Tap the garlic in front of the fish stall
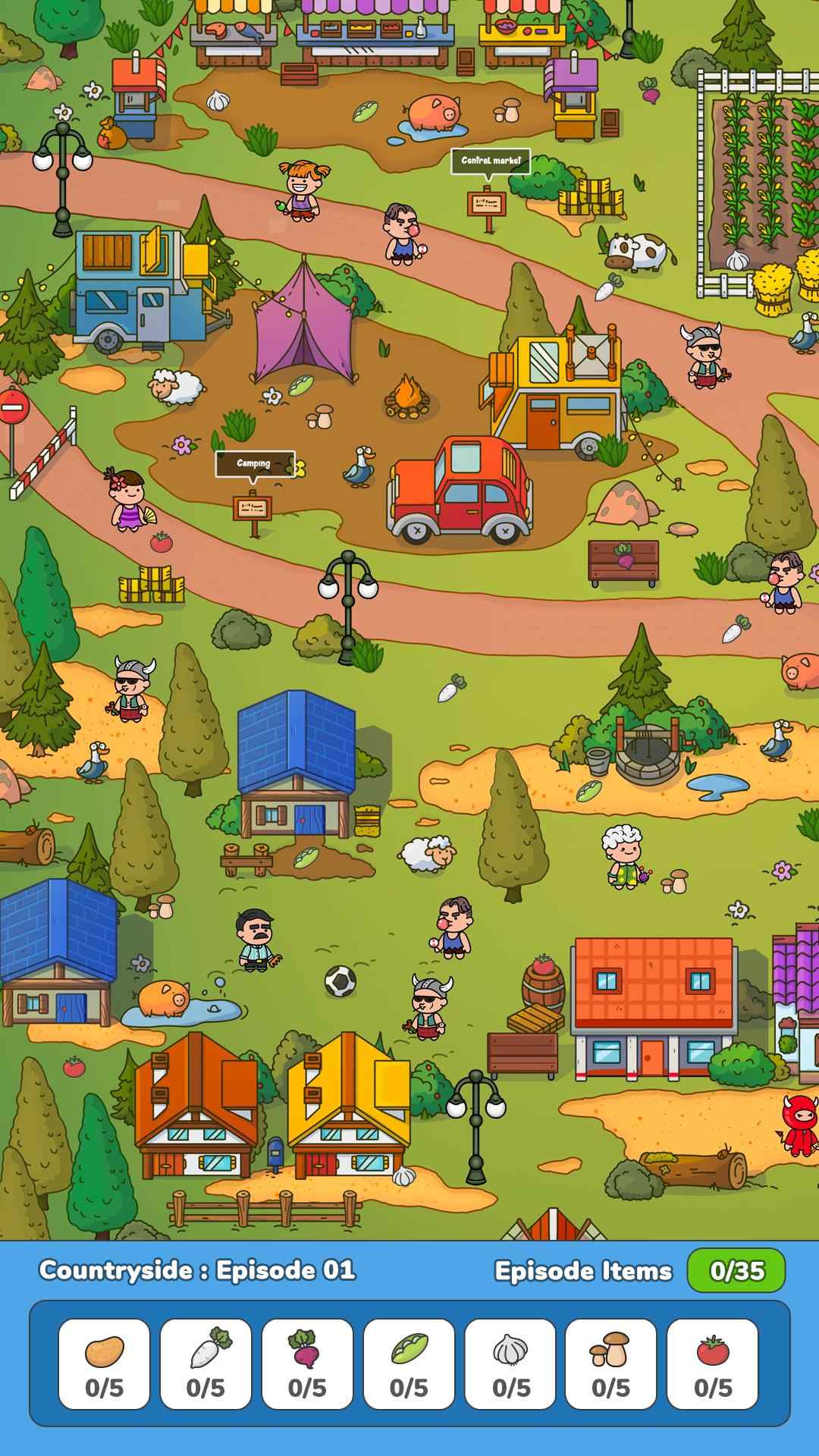The height and width of the screenshot is (1456, 819). [218, 100]
